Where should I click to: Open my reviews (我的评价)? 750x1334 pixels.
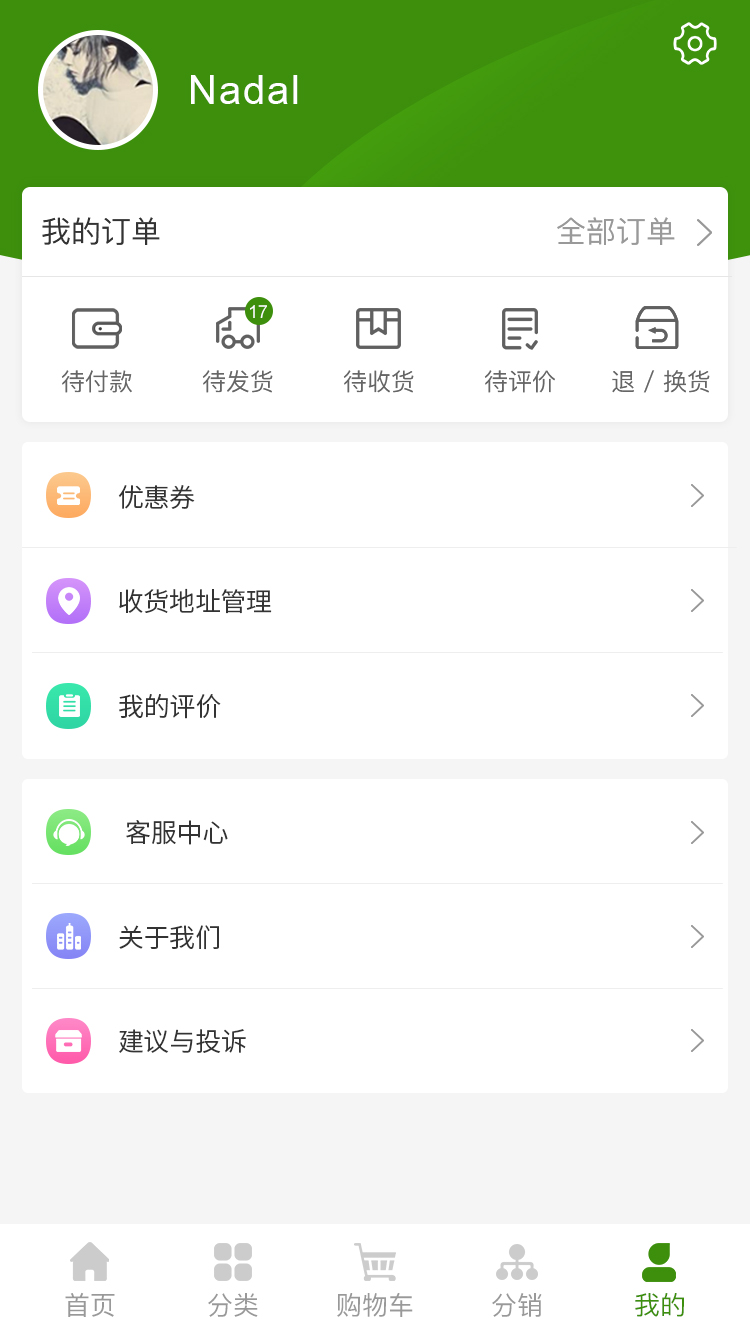(x=375, y=706)
